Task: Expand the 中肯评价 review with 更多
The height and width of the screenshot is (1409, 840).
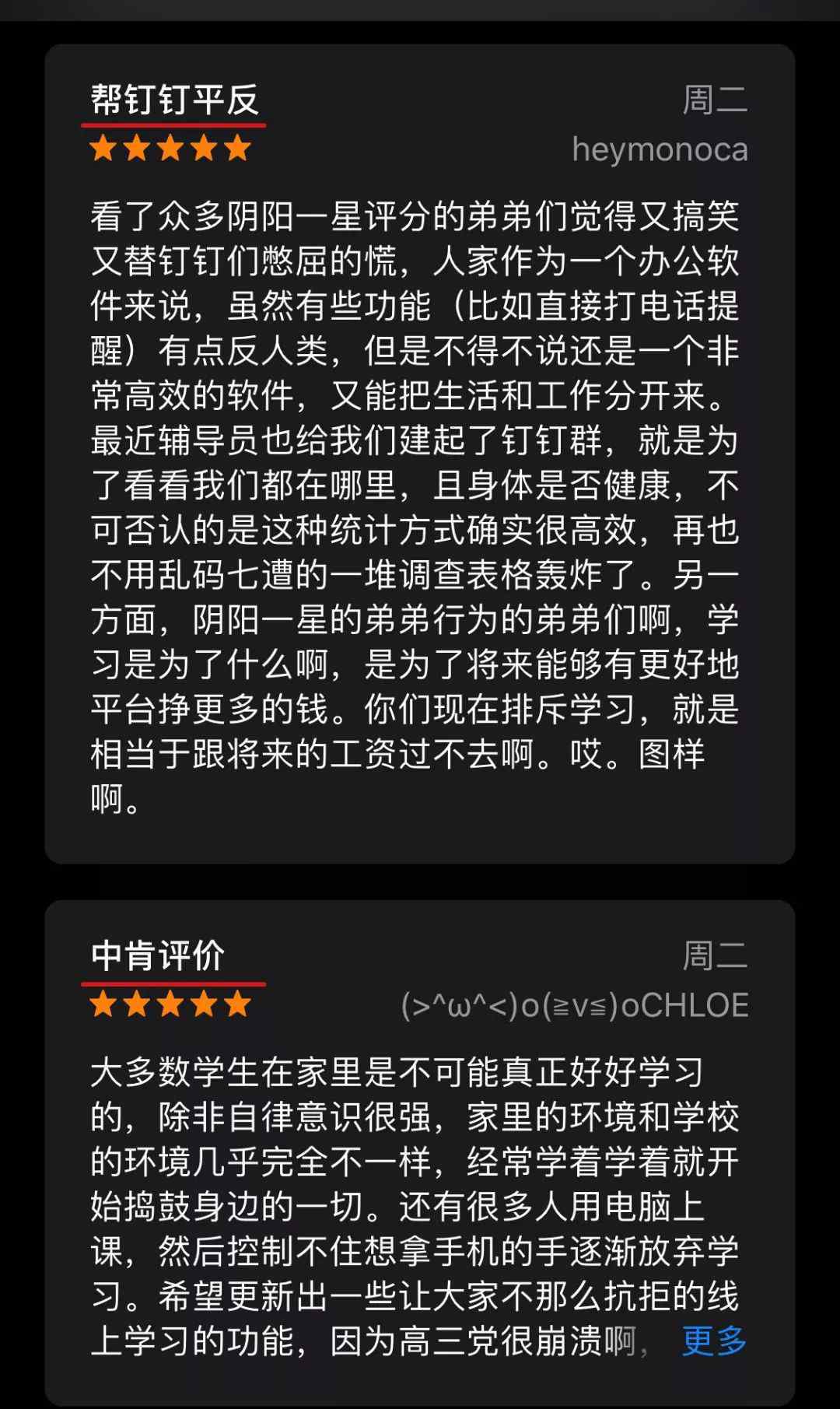Action: 714,1341
